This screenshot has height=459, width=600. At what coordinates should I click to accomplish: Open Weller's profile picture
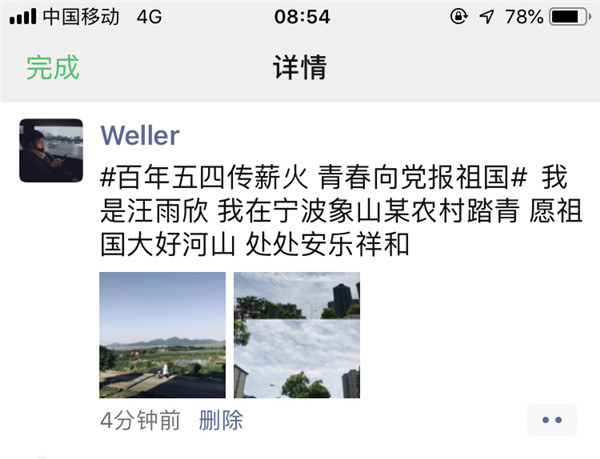click(51, 151)
